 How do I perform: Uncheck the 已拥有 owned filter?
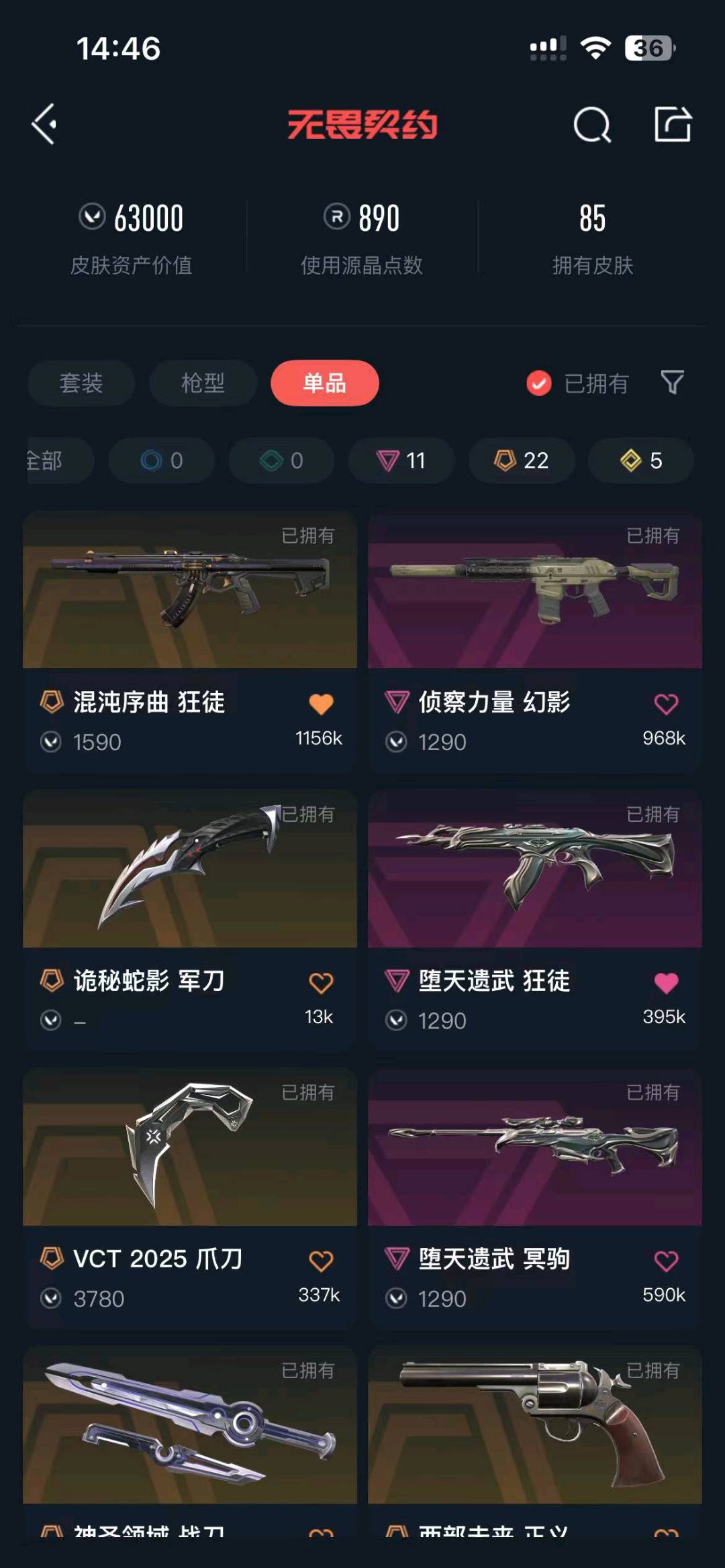tap(578, 383)
